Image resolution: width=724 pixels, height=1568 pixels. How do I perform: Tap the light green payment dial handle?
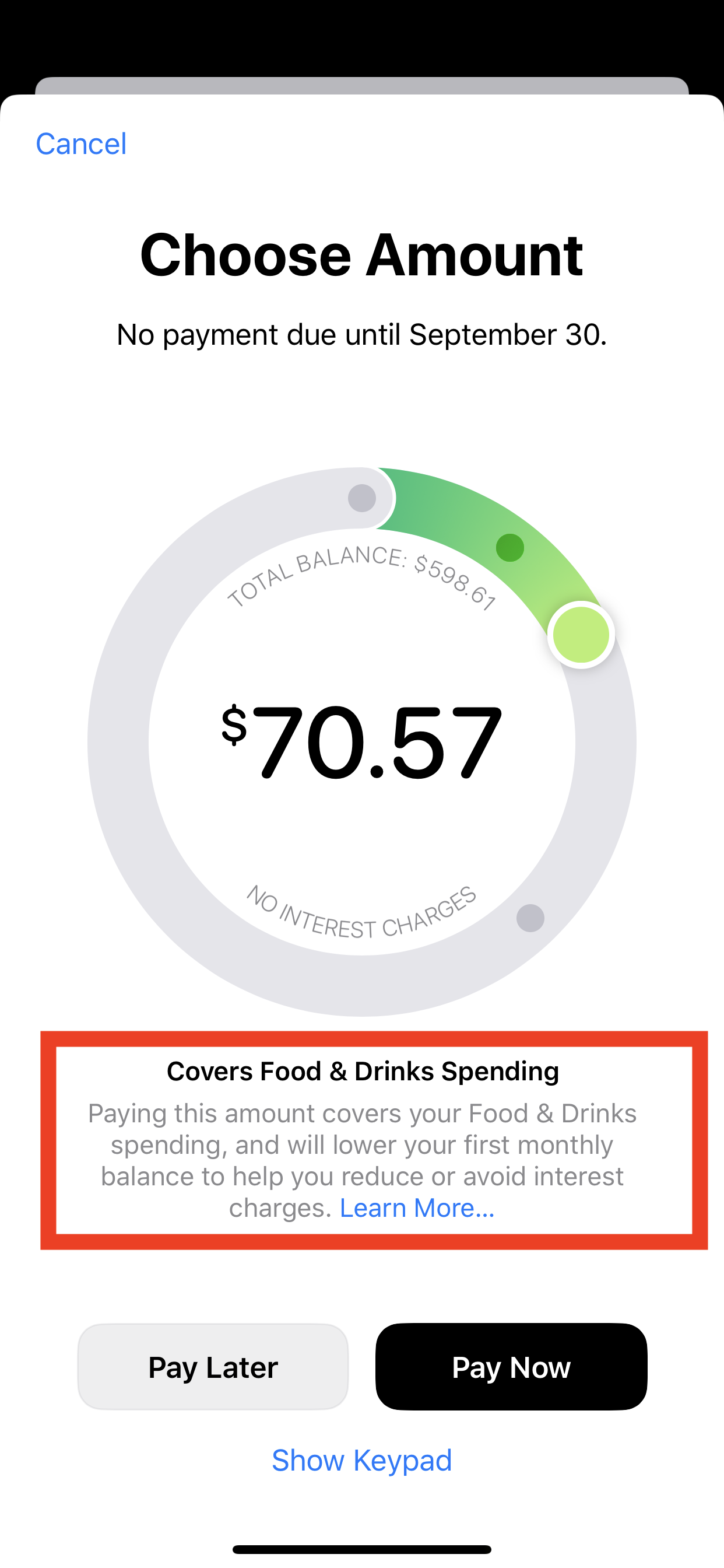(x=581, y=634)
